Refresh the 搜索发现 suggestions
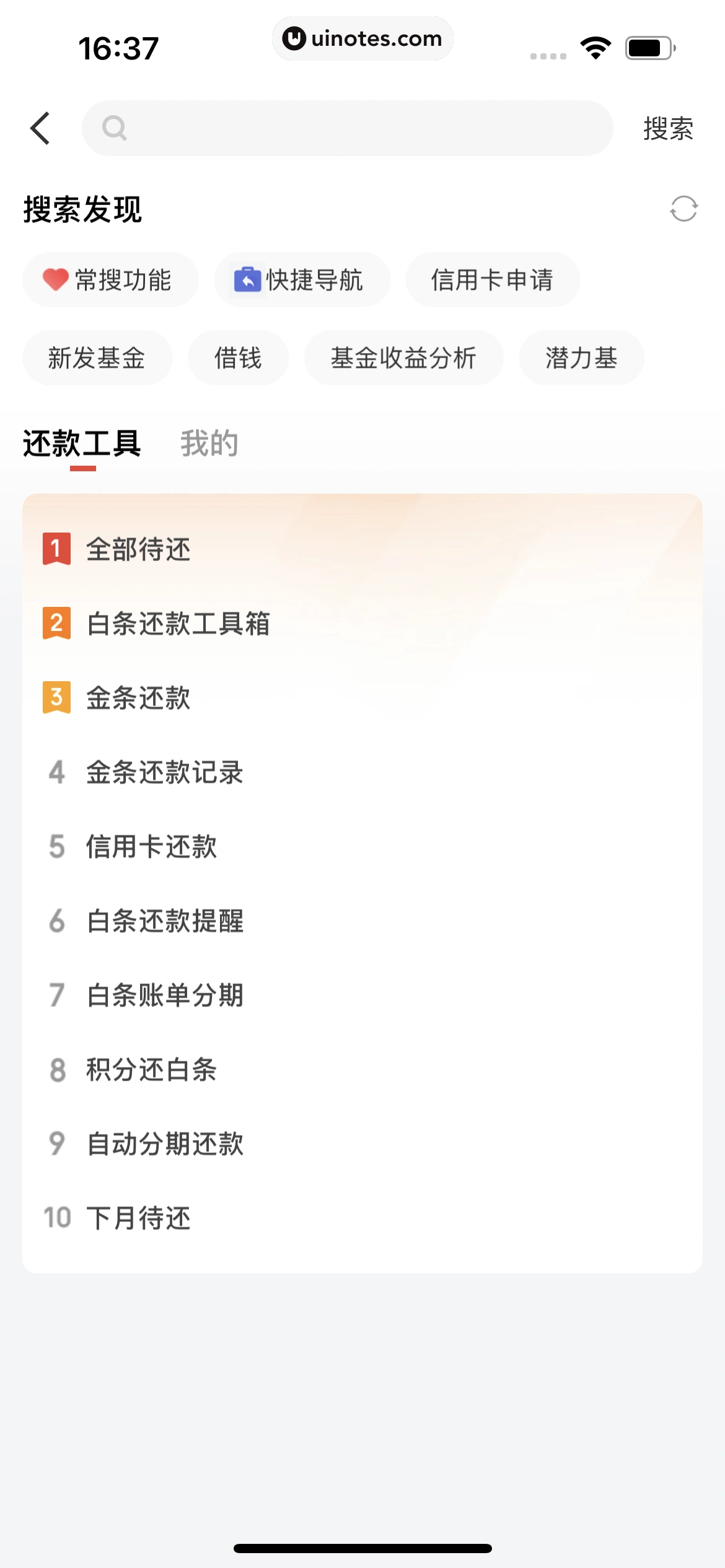 (683, 209)
